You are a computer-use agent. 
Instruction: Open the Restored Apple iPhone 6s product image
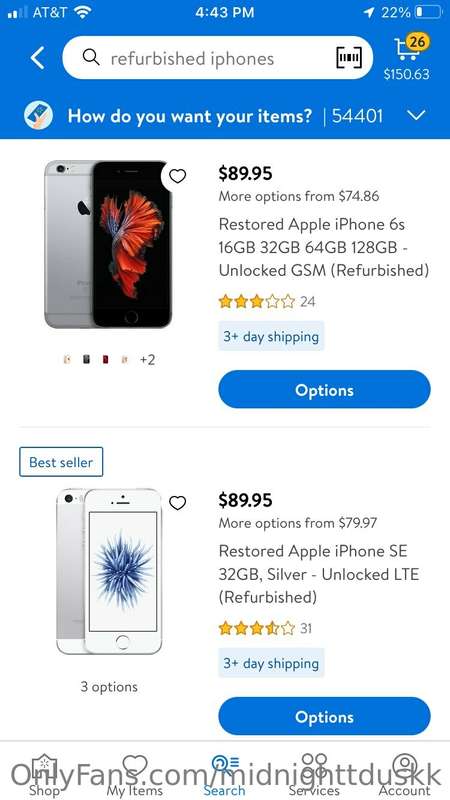click(x=108, y=244)
